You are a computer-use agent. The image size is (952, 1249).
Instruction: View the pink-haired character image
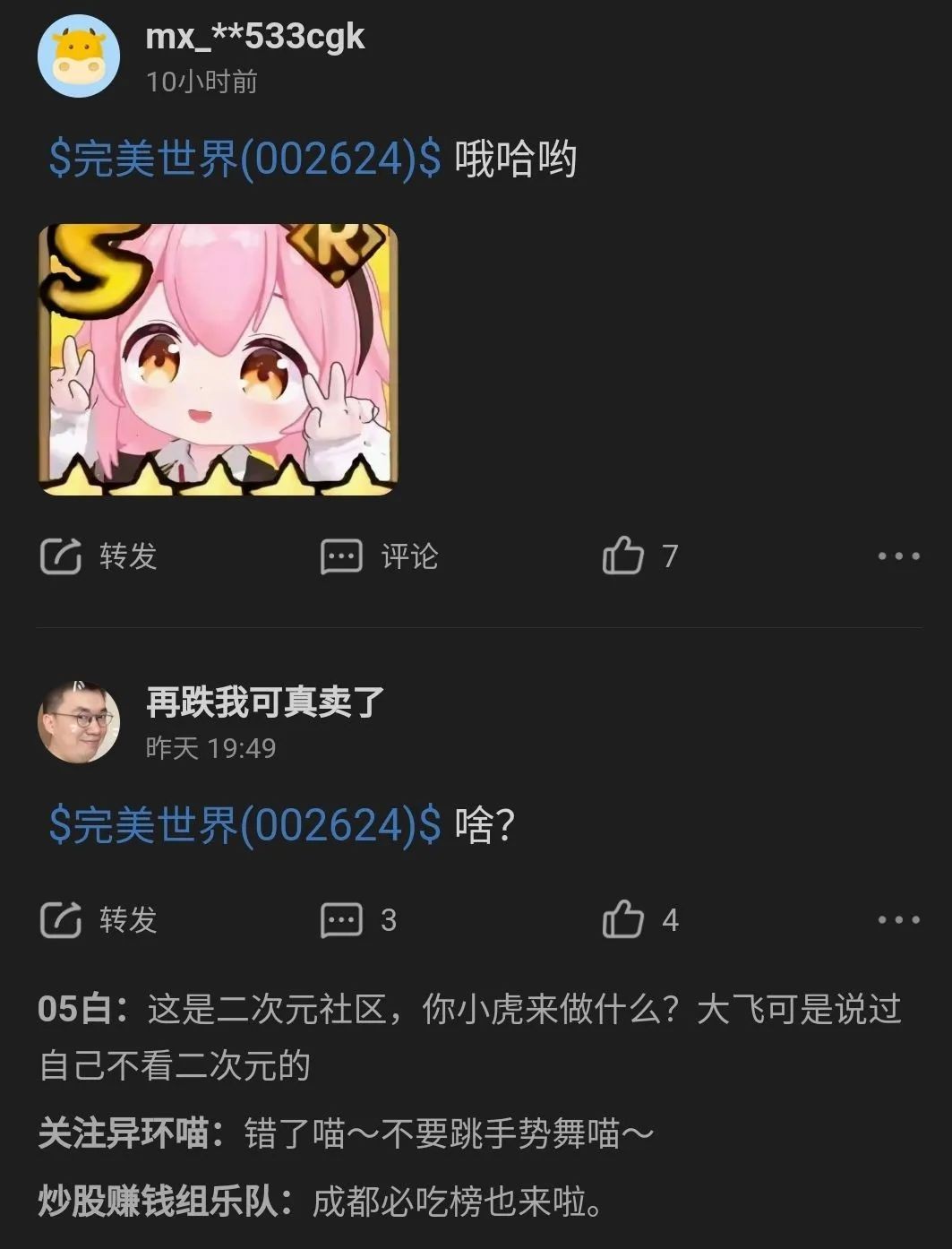218,359
